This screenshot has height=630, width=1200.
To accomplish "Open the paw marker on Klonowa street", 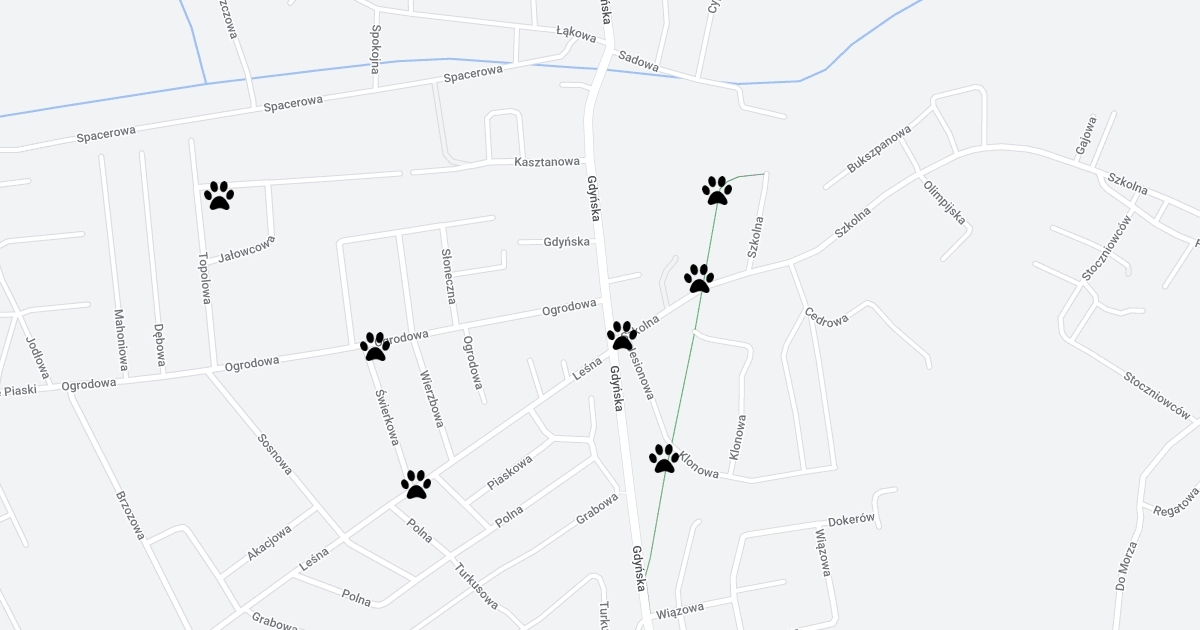I will tap(664, 458).
